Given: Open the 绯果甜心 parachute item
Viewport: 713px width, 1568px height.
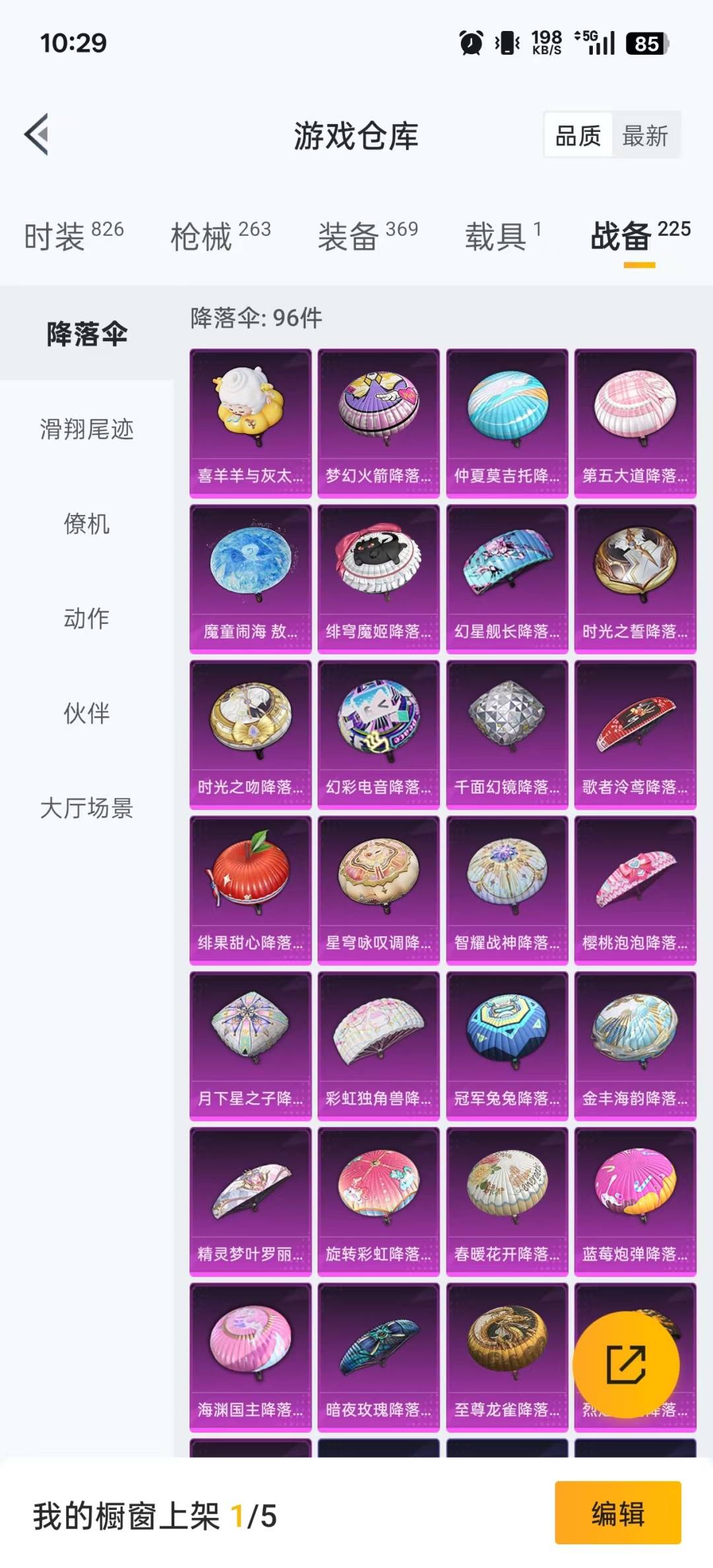Looking at the screenshot, I should 250,890.
